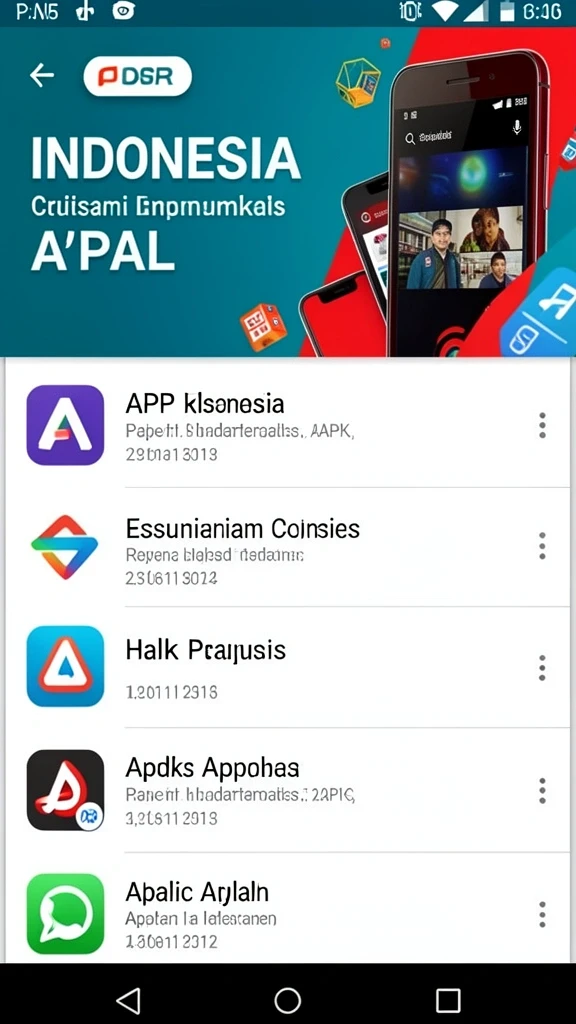Open the APP klsanesia list entry

pyautogui.click(x=287, y=426)
